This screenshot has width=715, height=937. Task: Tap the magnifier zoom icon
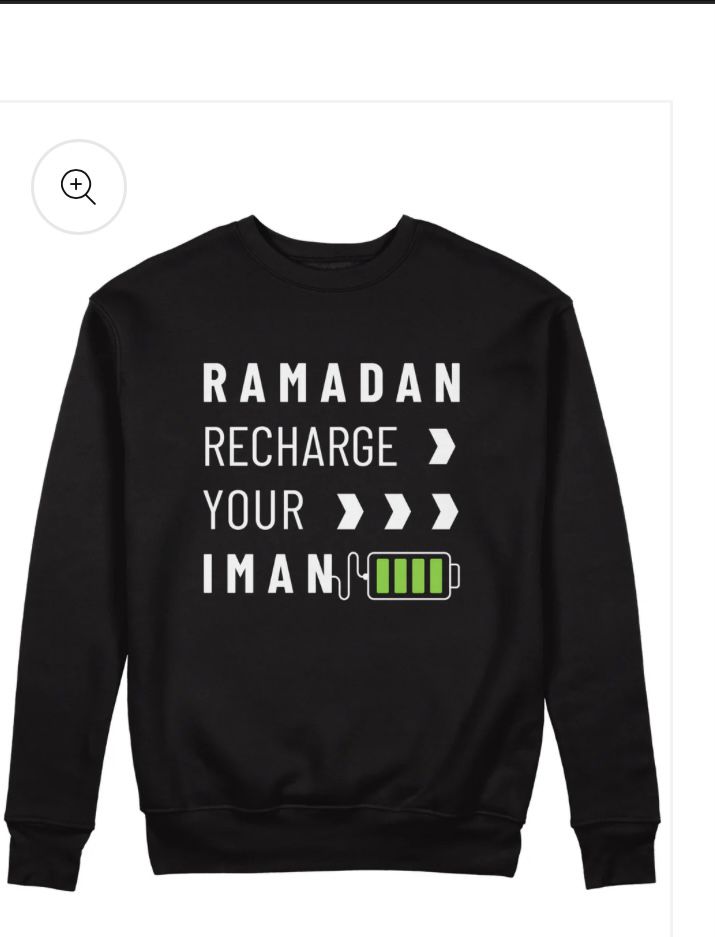pyautogui.click(x=78, y=187)
